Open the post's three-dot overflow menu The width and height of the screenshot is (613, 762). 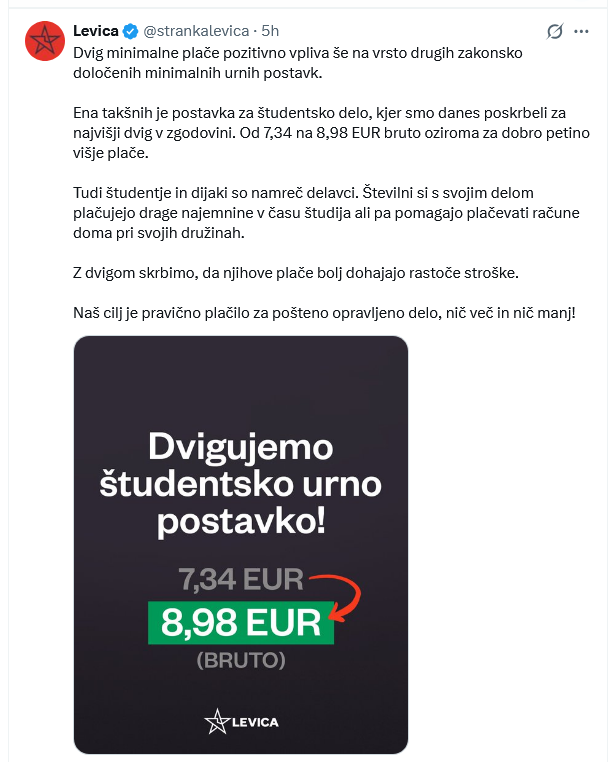click(581, 32)
